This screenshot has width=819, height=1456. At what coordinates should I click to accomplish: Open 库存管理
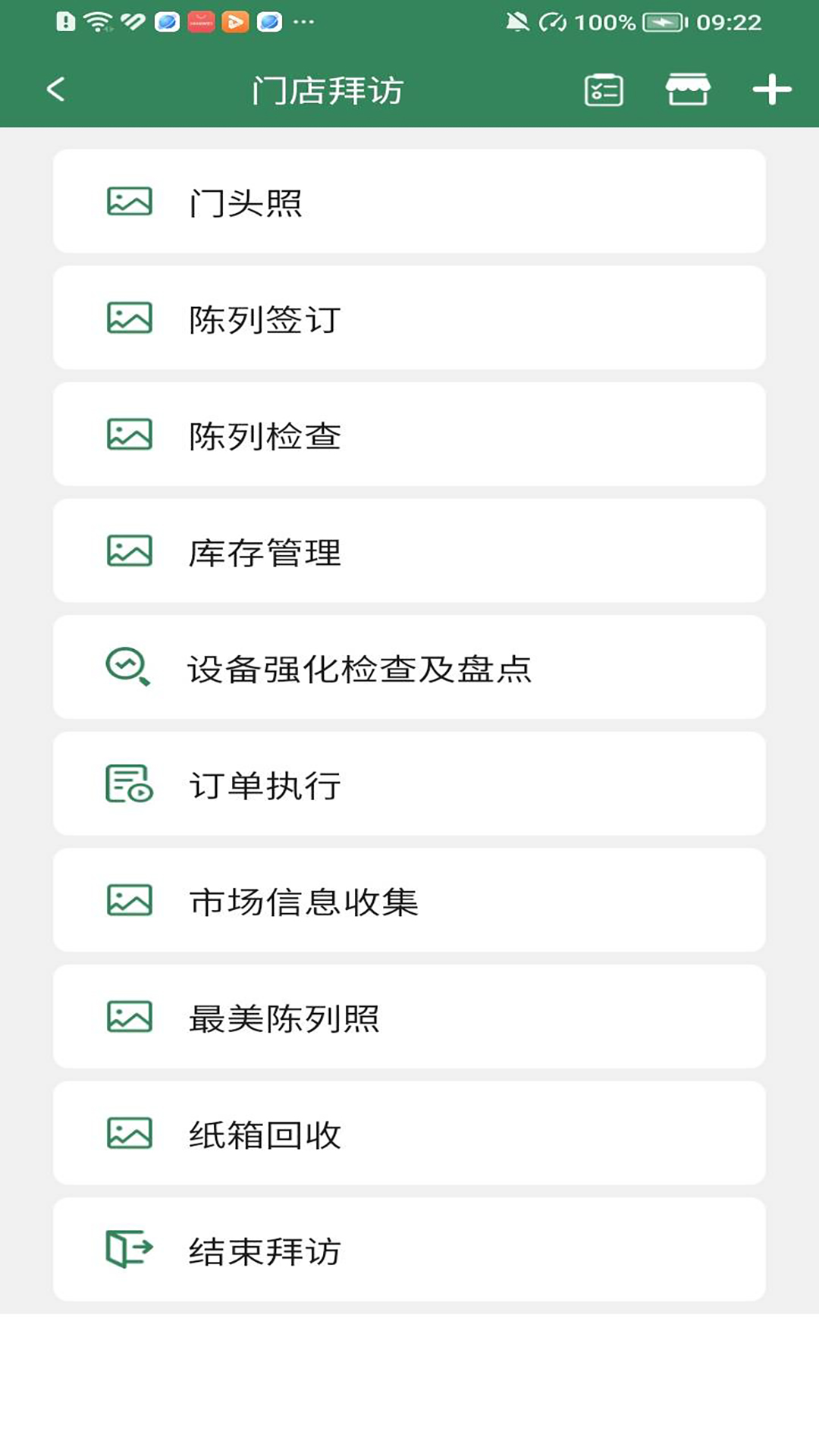(409, 551)
